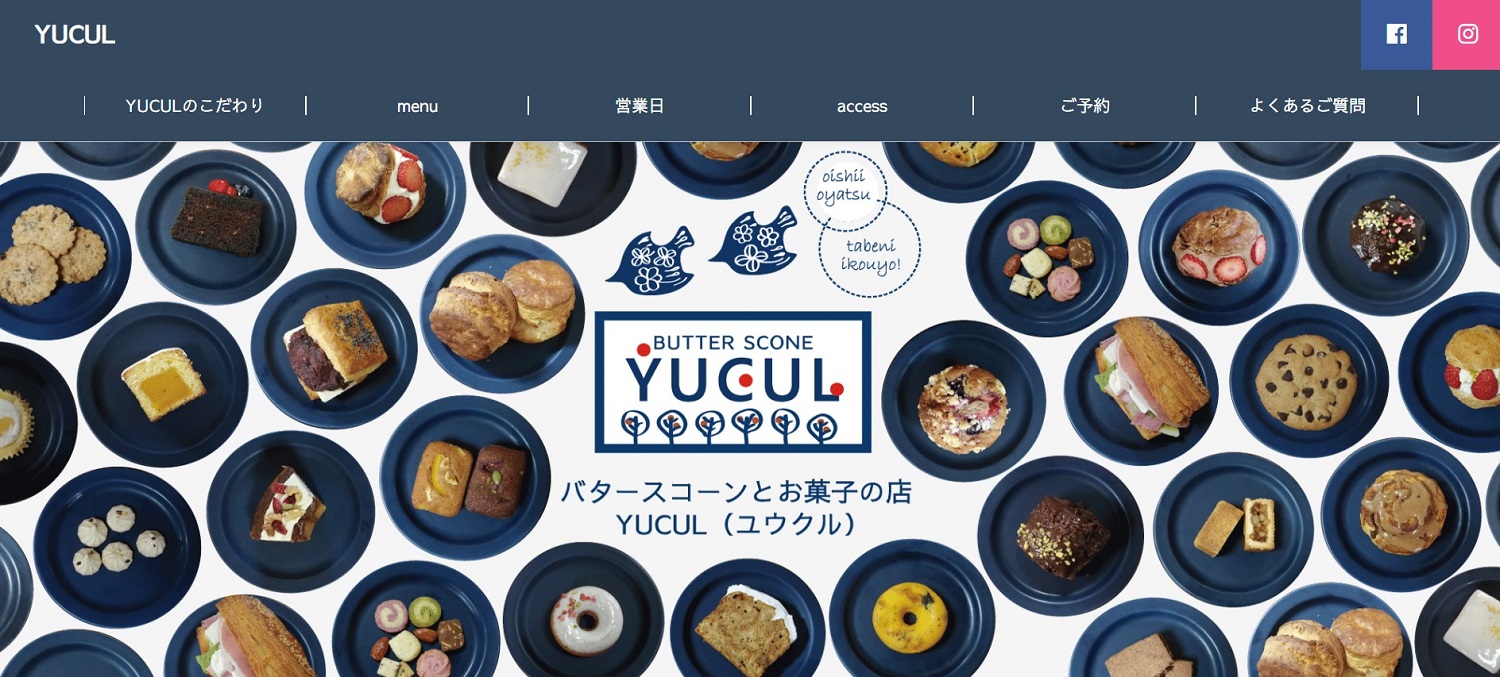Viewport: 1500px width, 677px height.
Task: Open よくあるご質問 FAQ page
Action: (x=1307, y=106)
